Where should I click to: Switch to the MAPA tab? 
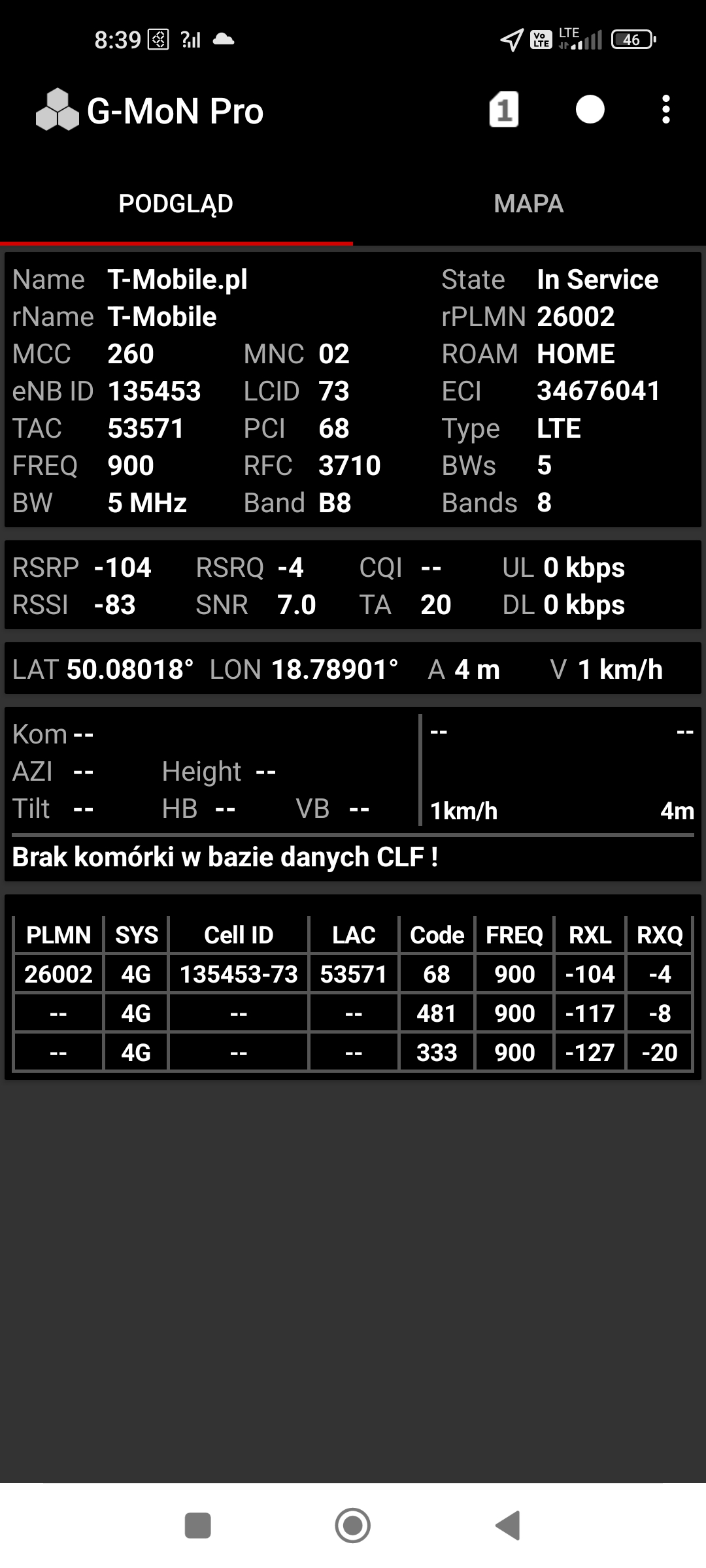(x=528, y=204)
